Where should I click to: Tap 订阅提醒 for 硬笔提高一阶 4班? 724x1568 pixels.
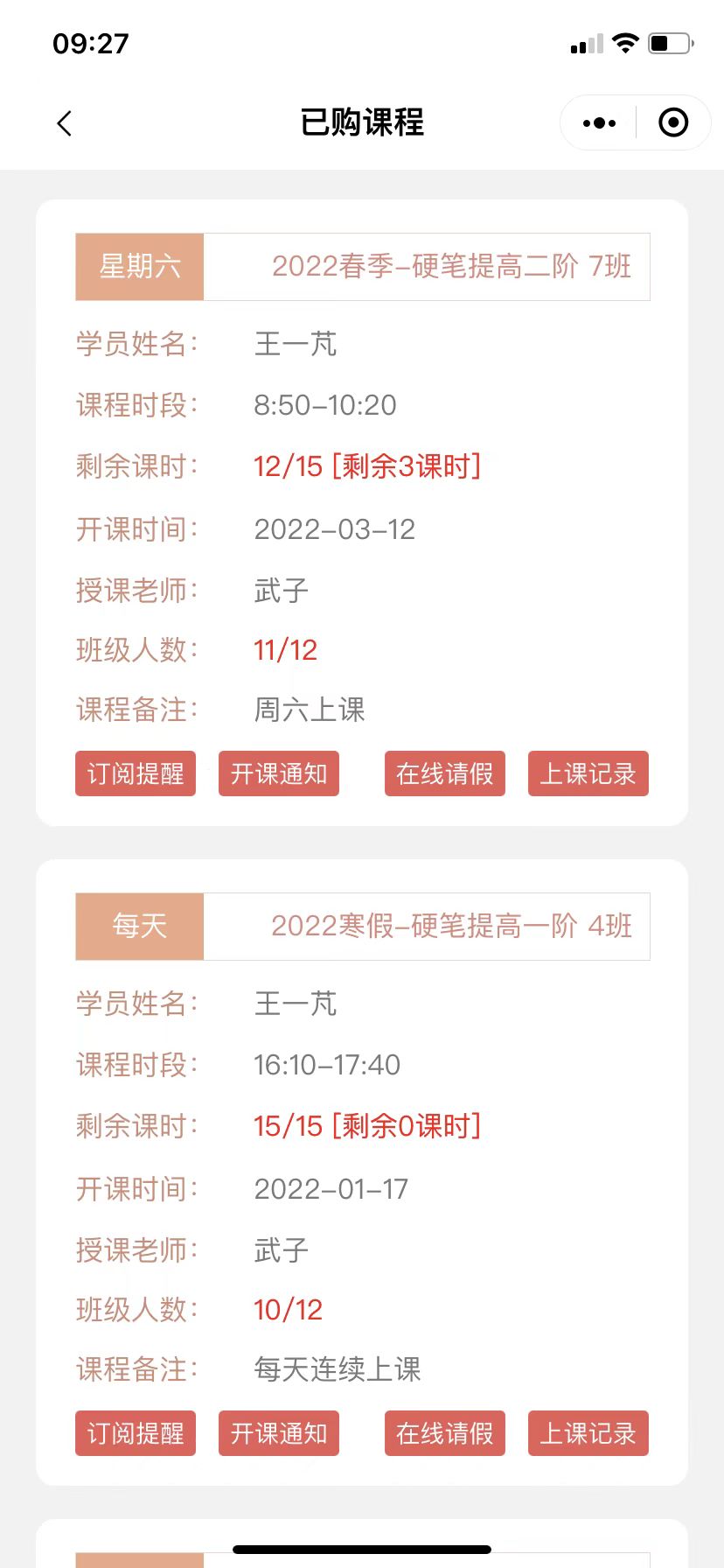click(x=136, y=1433)
